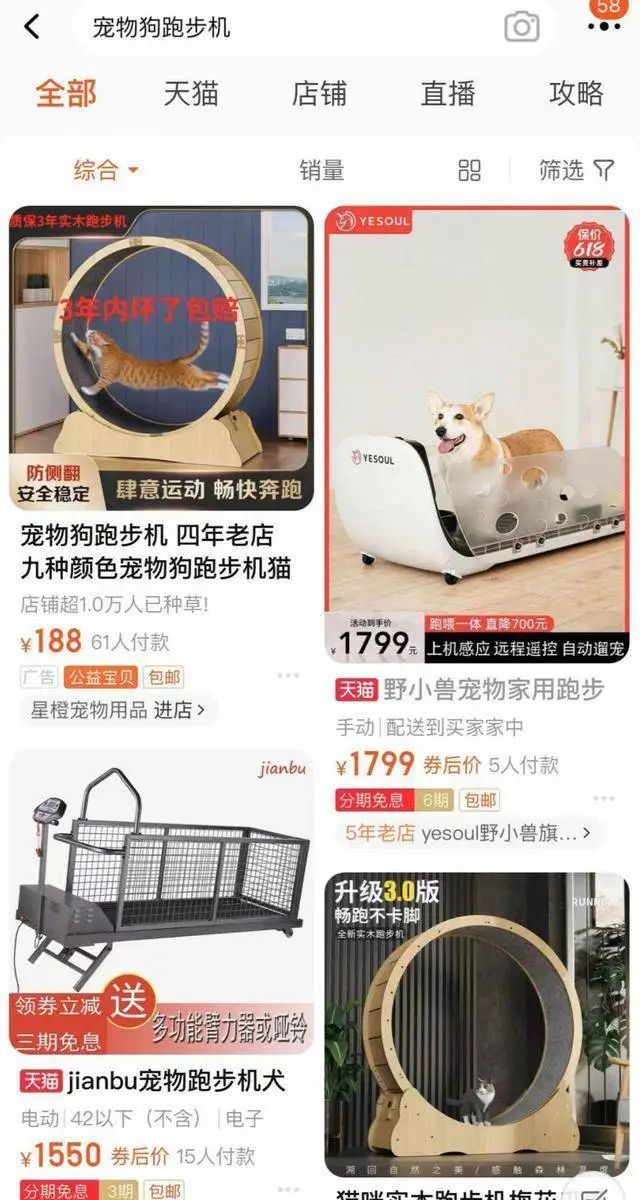Expand the 综合 sort dropdown

click(x=104, y=170)
